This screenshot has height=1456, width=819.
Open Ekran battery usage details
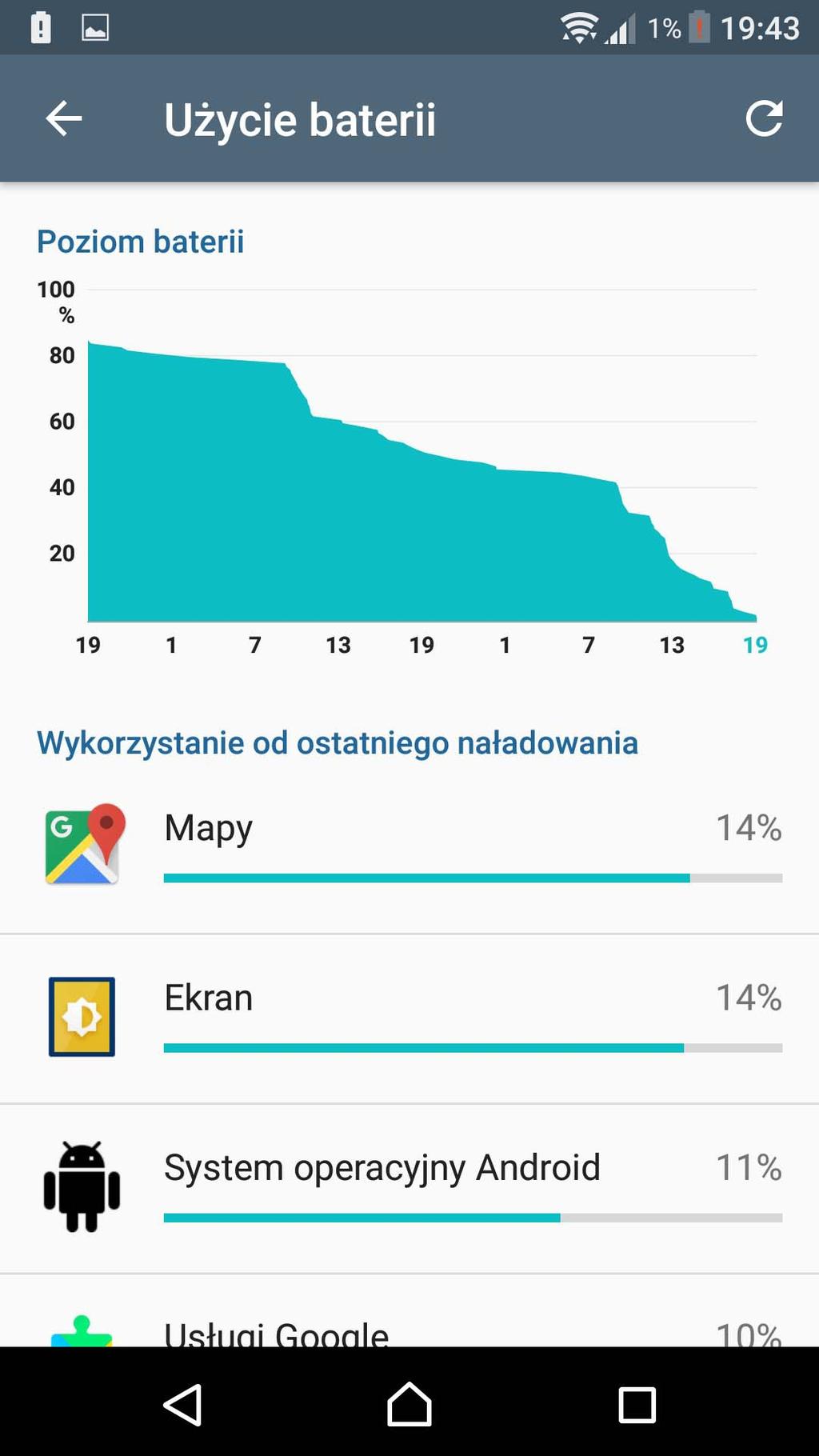(409, 1018)
